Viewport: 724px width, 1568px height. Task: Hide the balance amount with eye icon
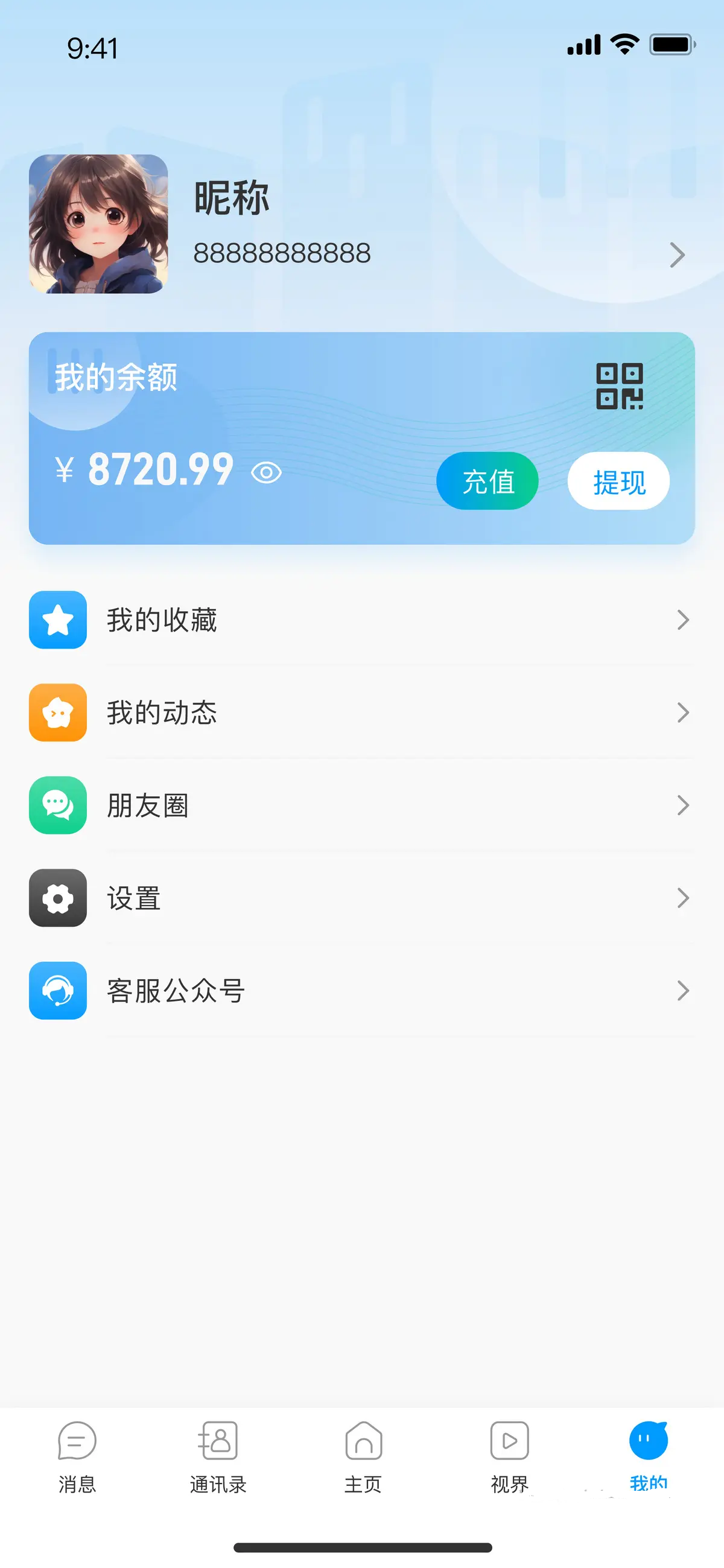click(x=266, y=472)
